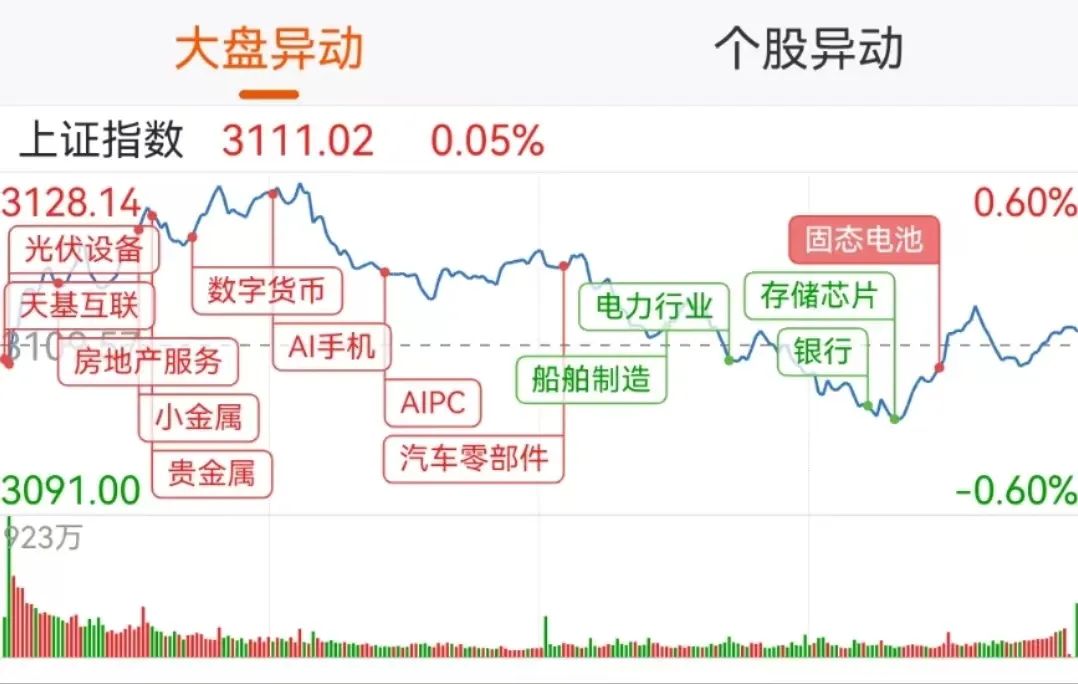Open the 小金属 label
The width and height of the screenshot is (1078, 684).
coord(198,417)
